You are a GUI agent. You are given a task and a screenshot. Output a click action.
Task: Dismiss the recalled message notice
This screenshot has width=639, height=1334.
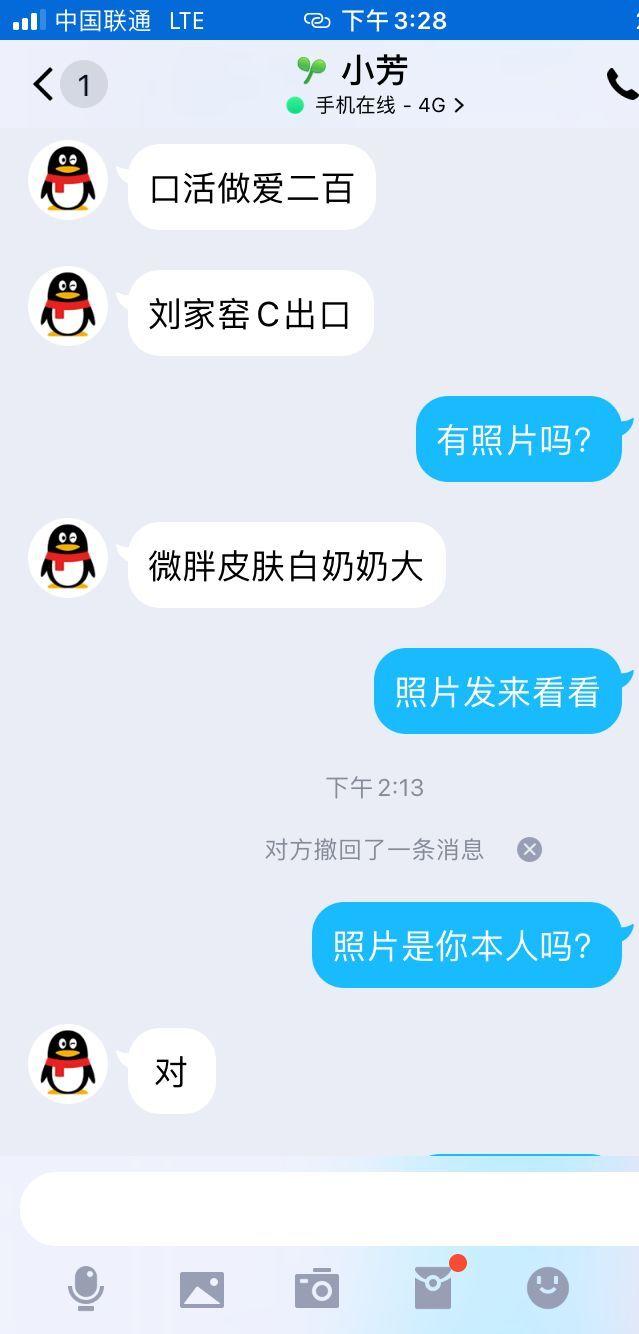[529, 849]
